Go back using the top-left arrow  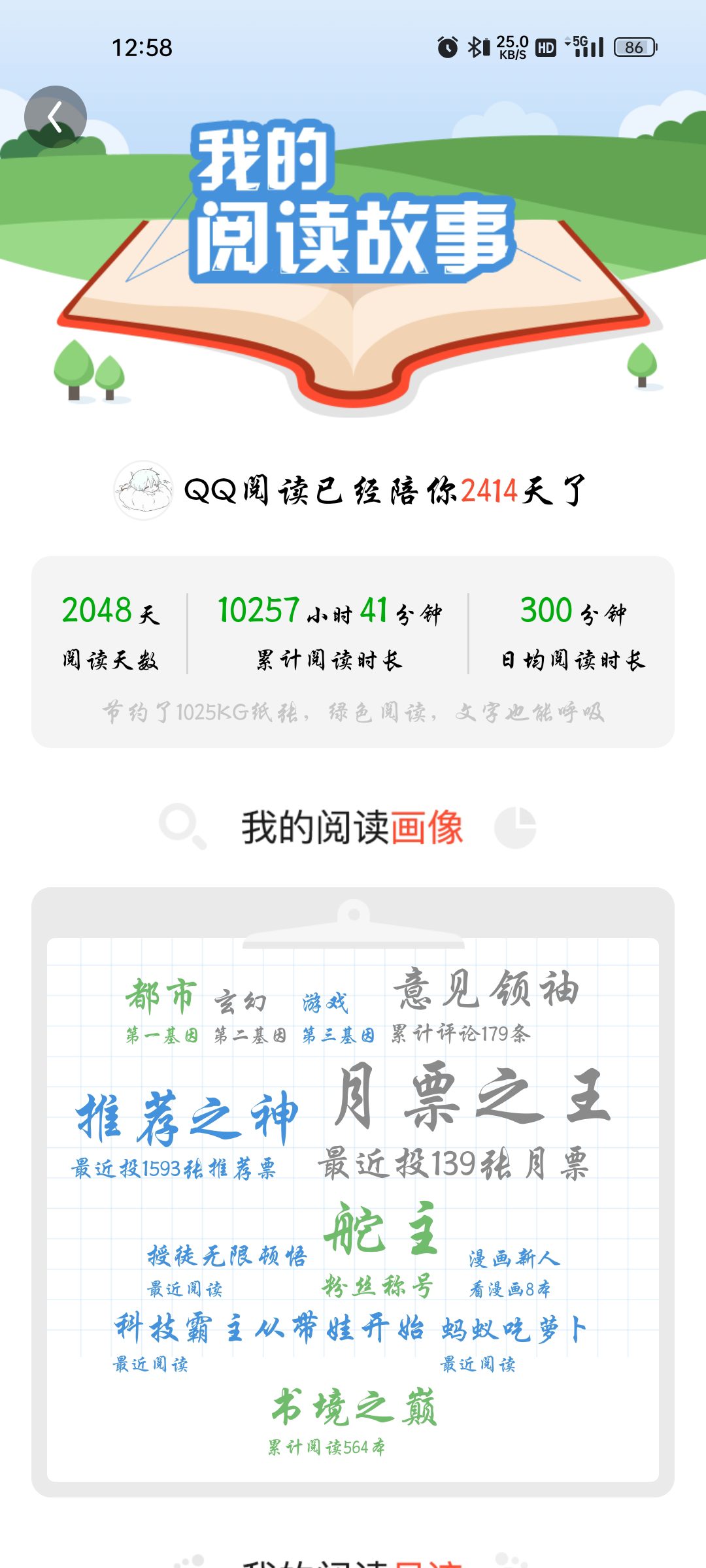click(56, 117)
